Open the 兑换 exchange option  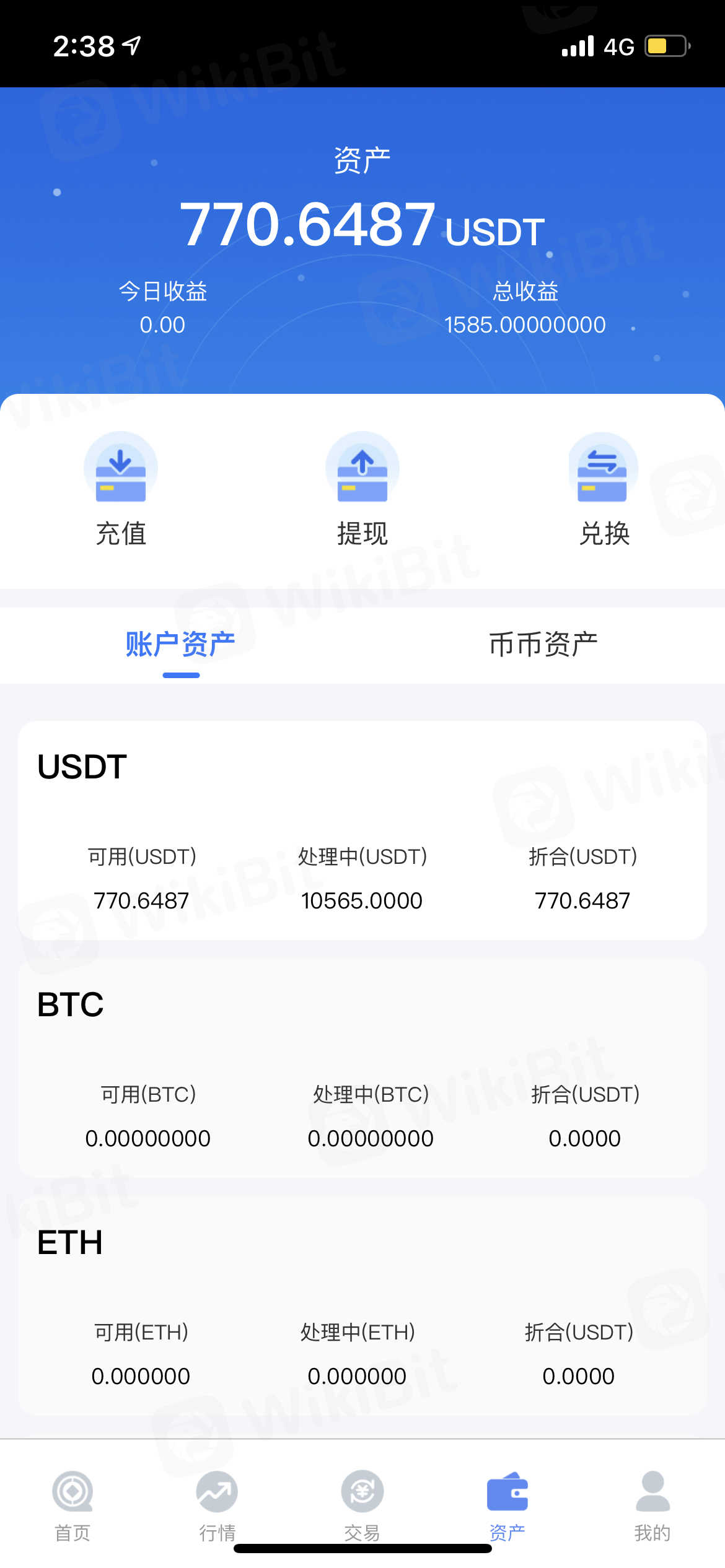(x=604, y=489)
